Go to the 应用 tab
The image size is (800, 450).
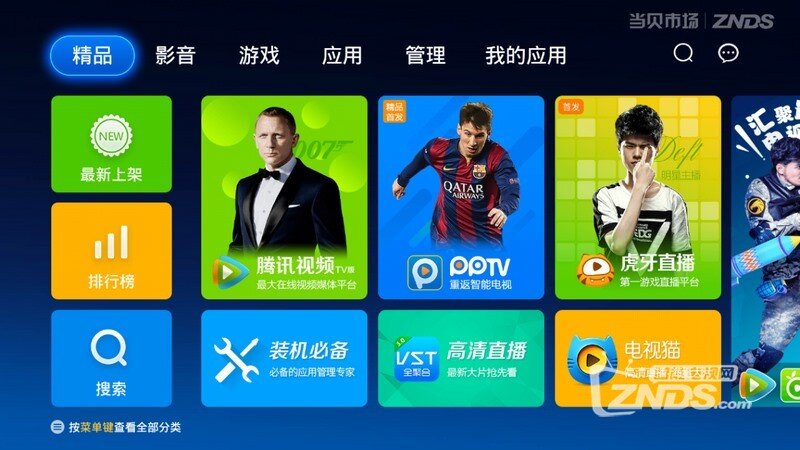click(342, 55)
